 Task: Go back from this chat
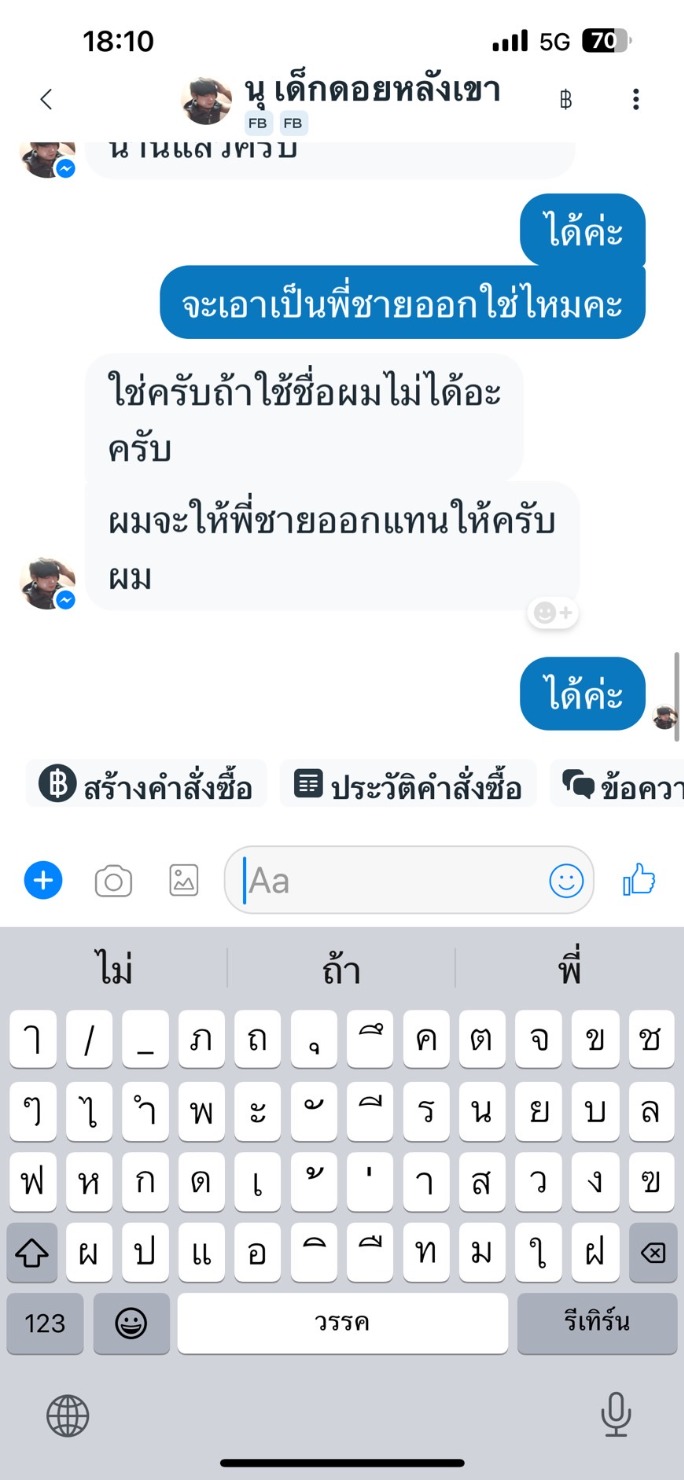(45, 99)
